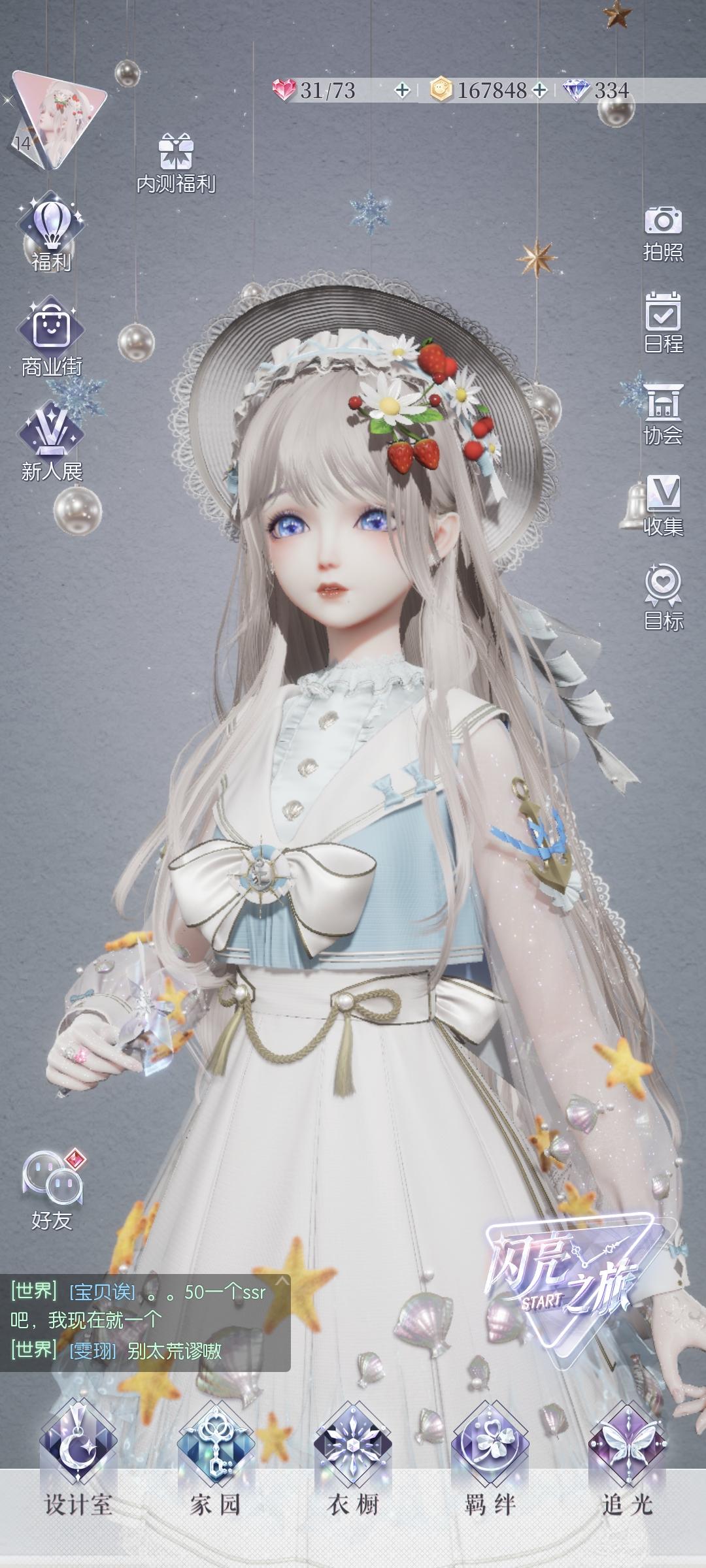
Task: Tap the 31/73 stamina heart gauge
Action: [x=314, y=91]
